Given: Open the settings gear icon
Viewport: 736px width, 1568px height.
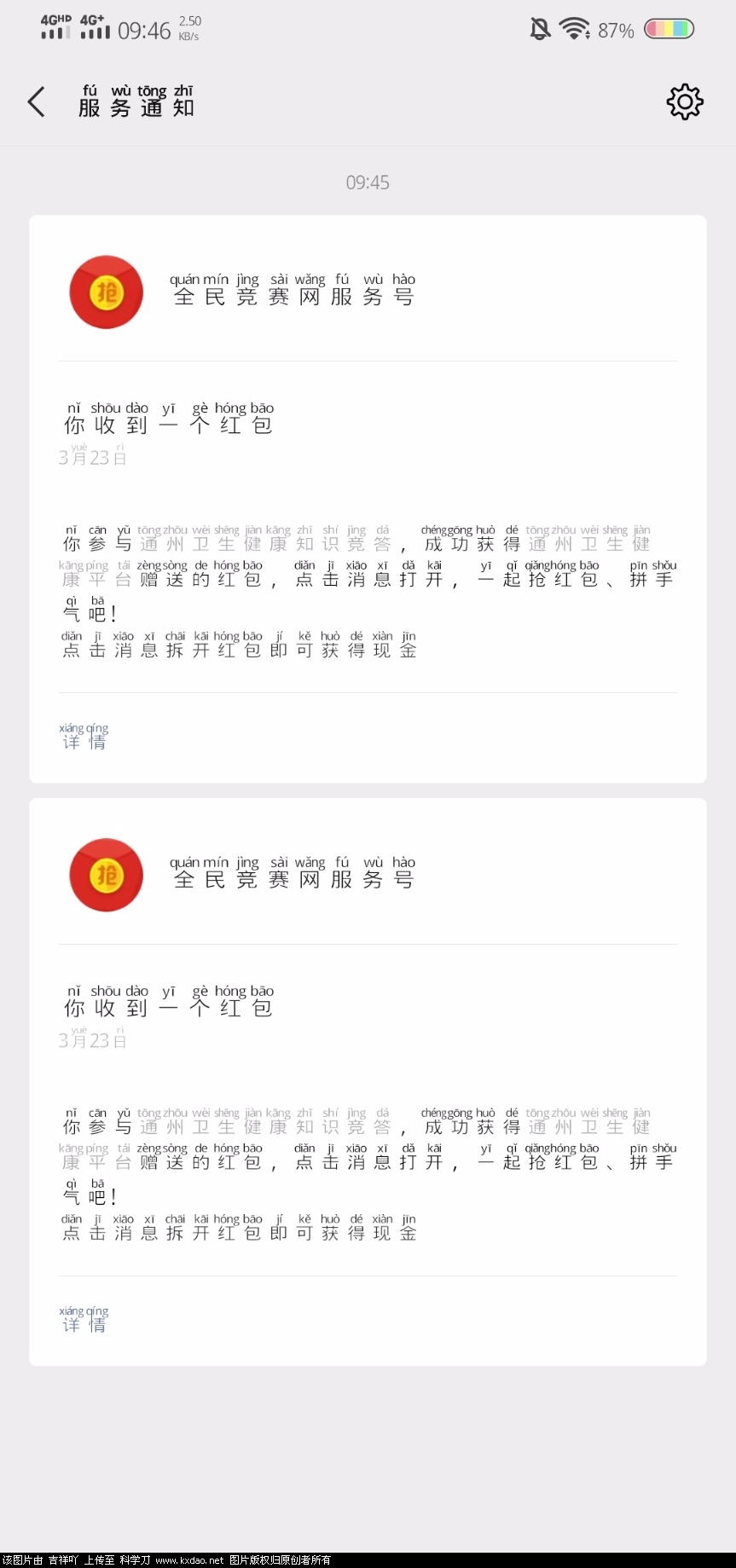Looking at the screenshot, I should pyautogui.click(x=684, y=102).
